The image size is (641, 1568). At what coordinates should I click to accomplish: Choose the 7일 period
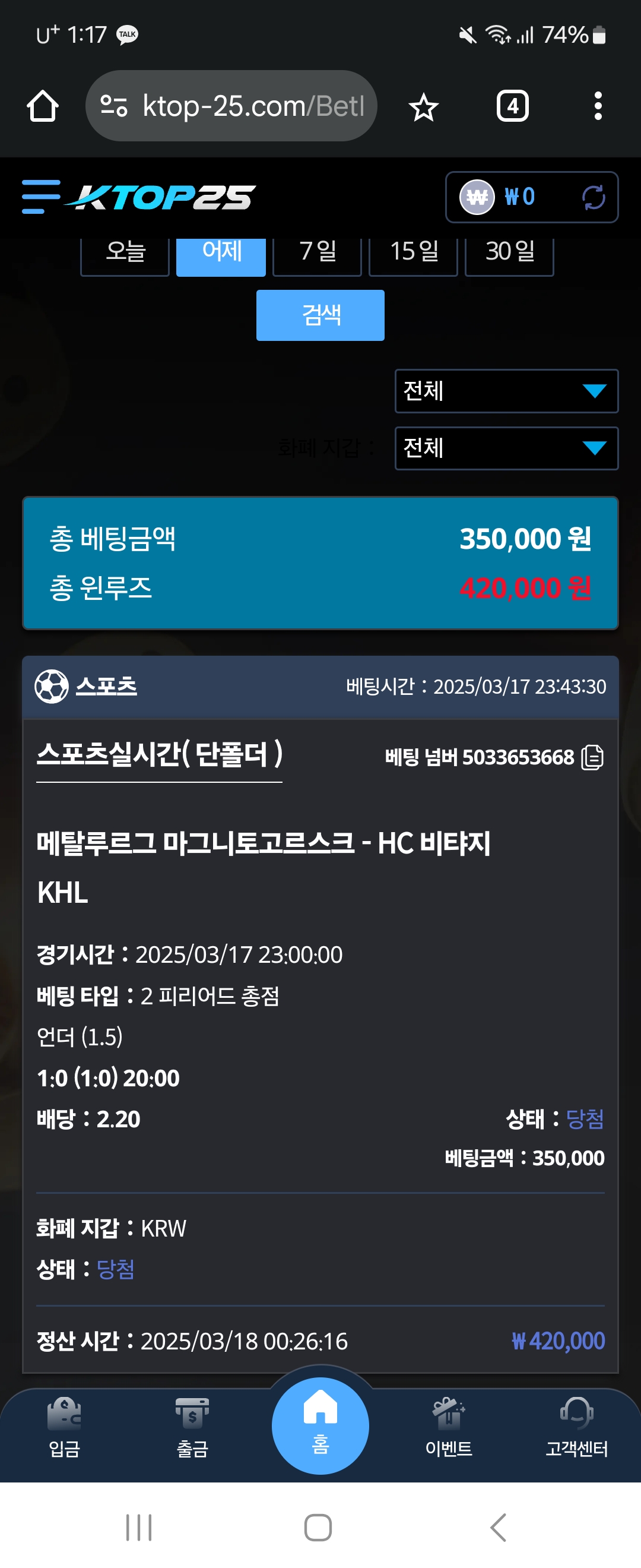pyautogui.click(x=317, y=253)
